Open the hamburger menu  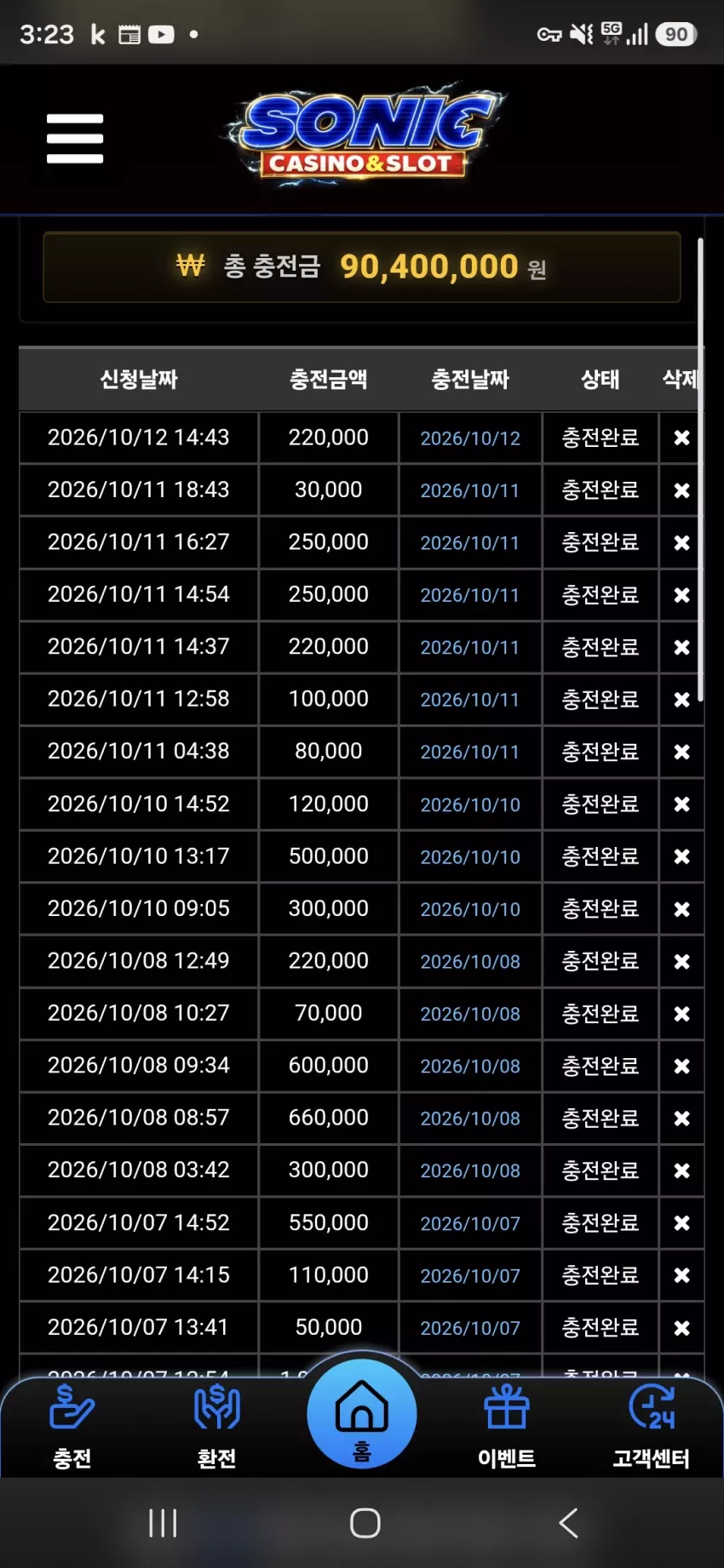click(x=75, y=138)
